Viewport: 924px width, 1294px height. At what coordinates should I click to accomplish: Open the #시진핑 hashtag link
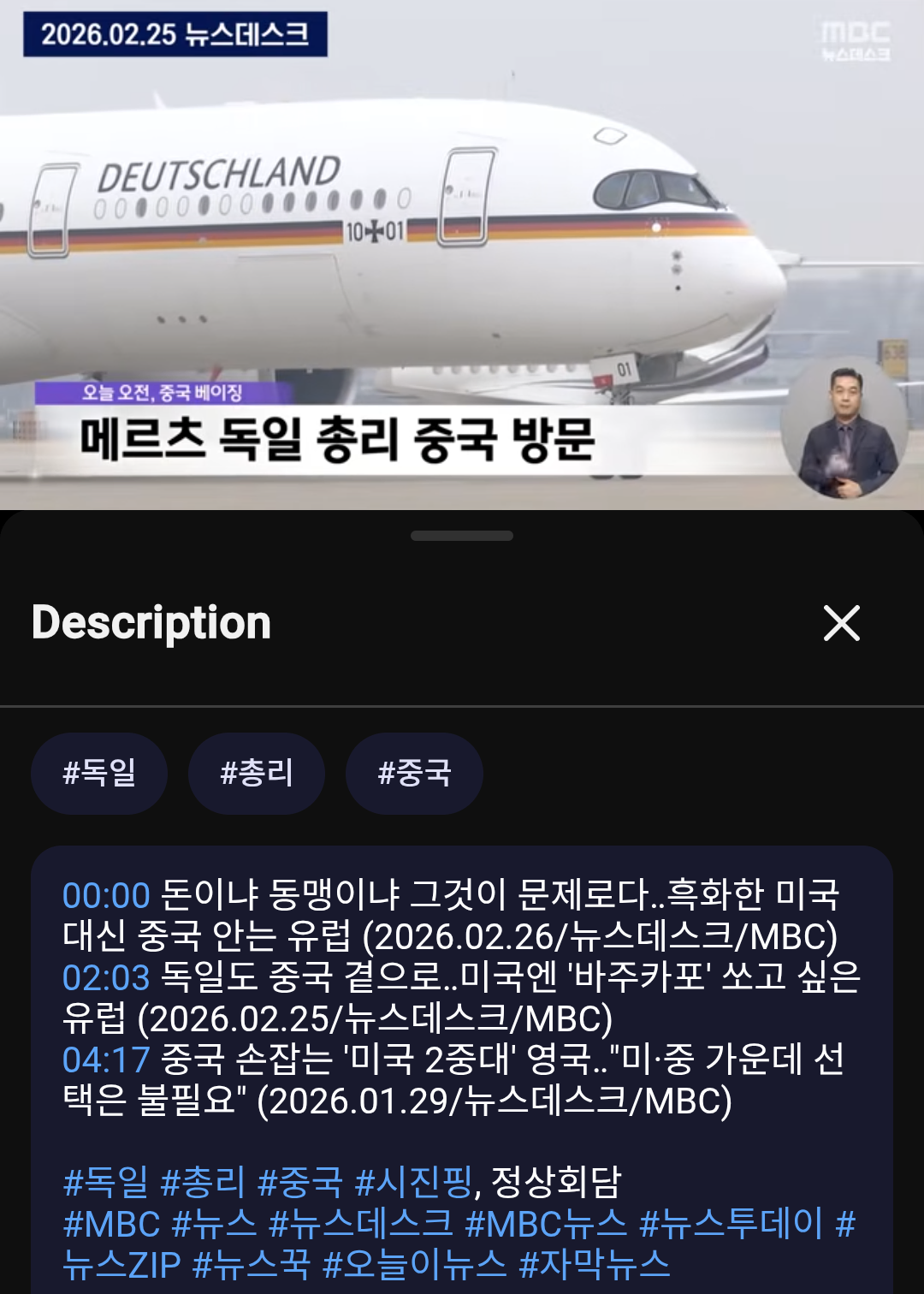click(x=413, y=1183)
